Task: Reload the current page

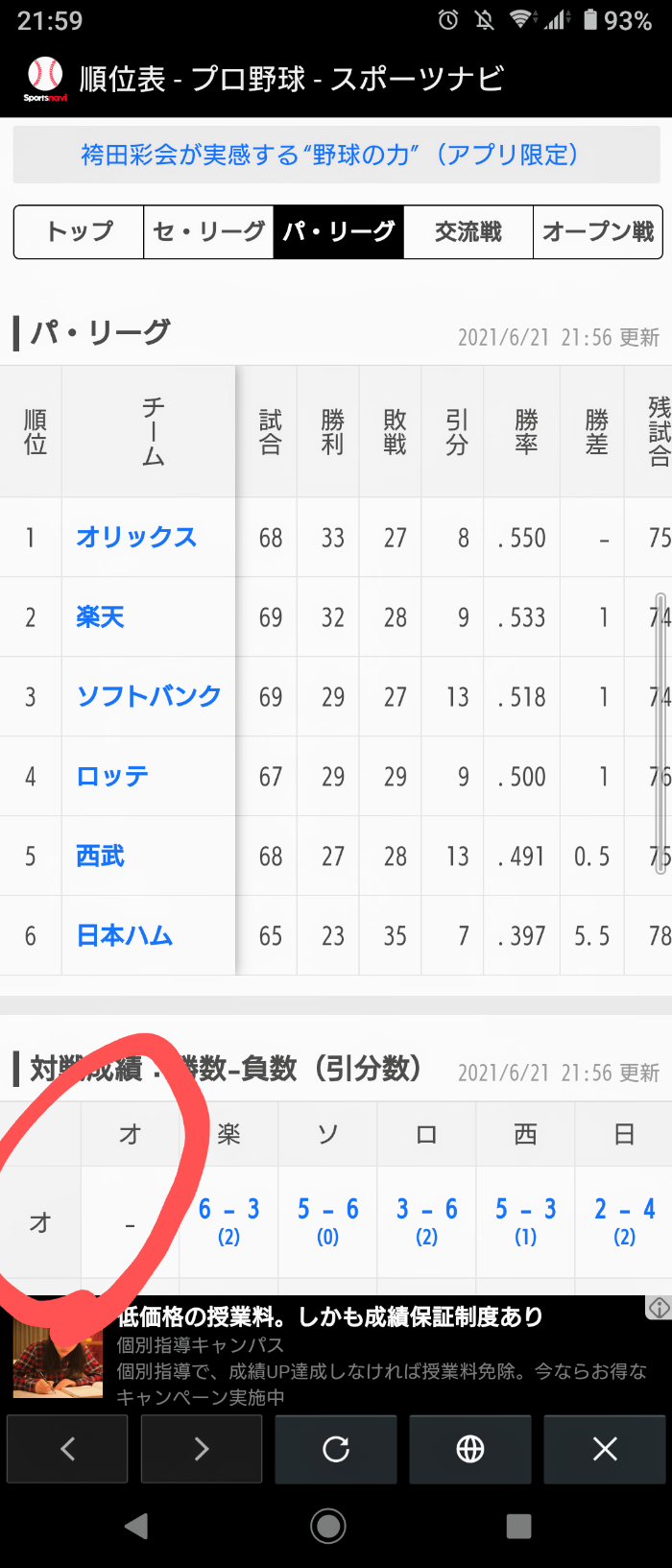Action: coord(336,1449)
